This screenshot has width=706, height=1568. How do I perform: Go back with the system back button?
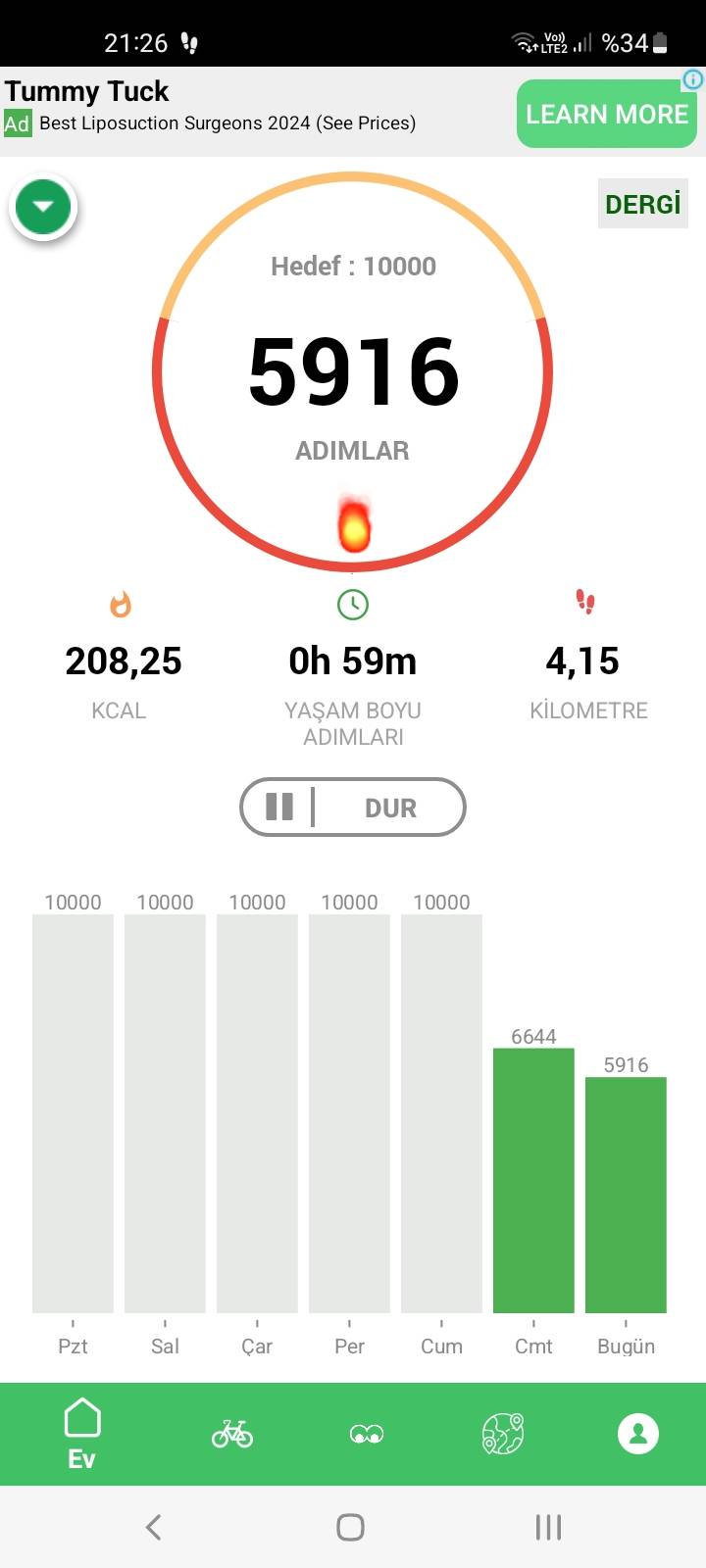pos(154,1527)
